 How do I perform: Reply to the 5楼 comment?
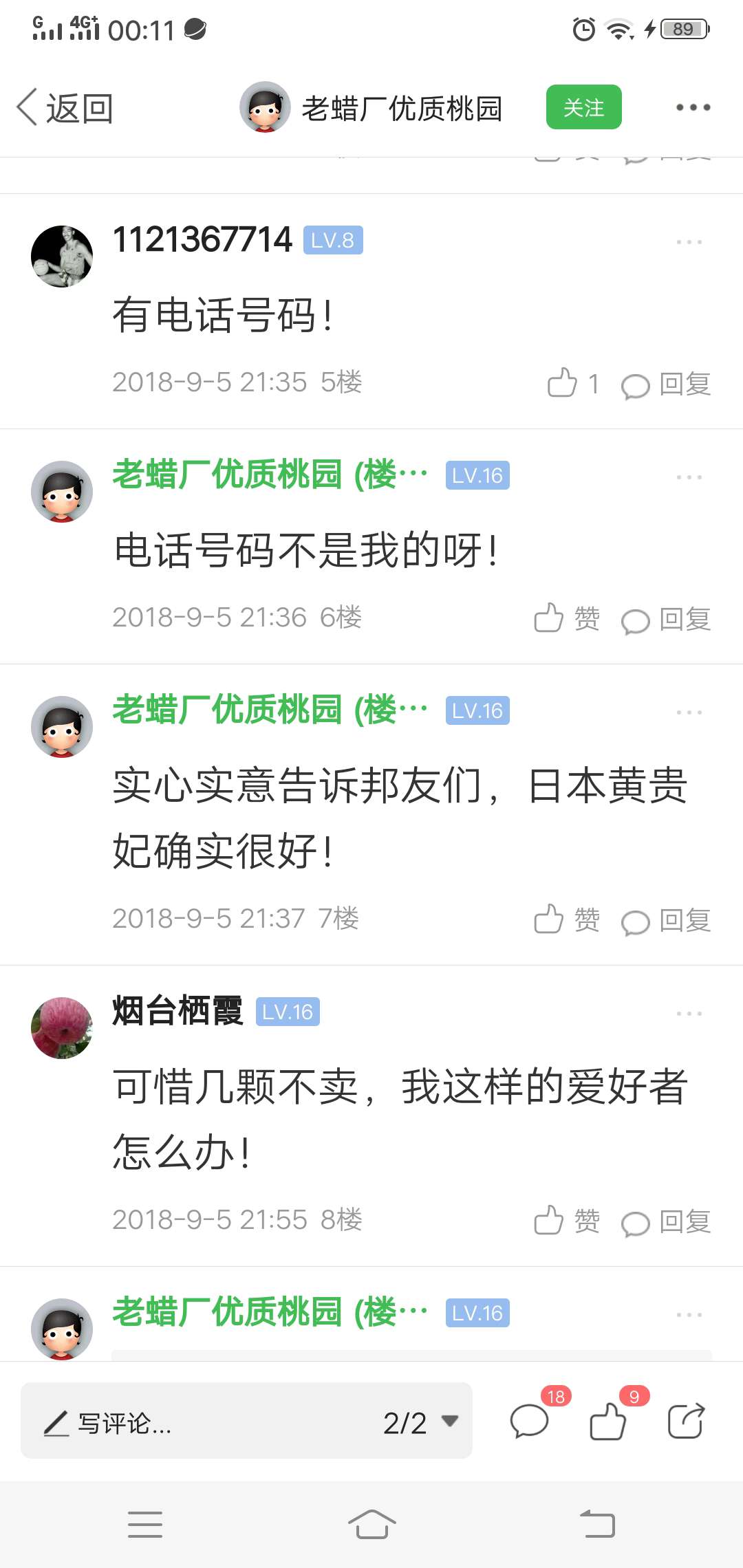click(666, 384)
